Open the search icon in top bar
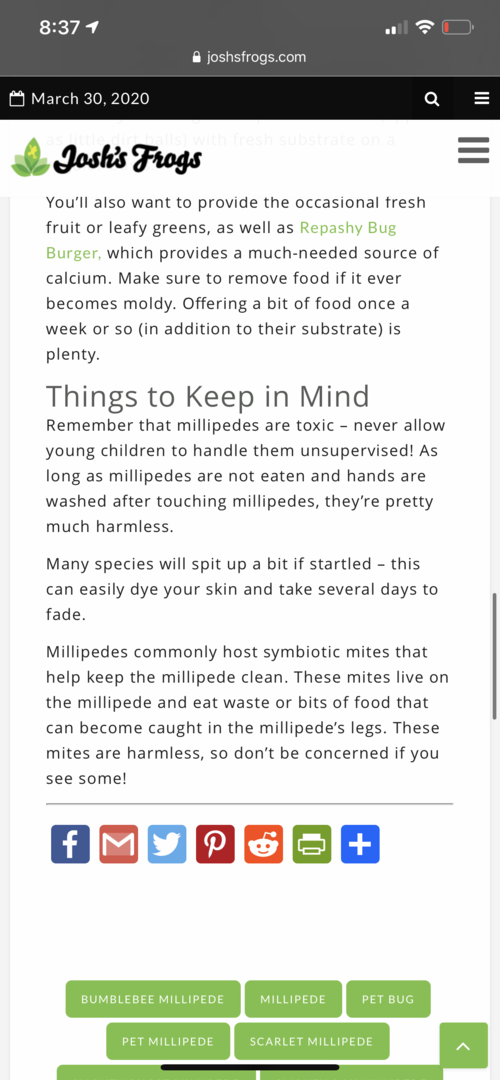This screenshot has width=500, height=1080. (432, 98)
